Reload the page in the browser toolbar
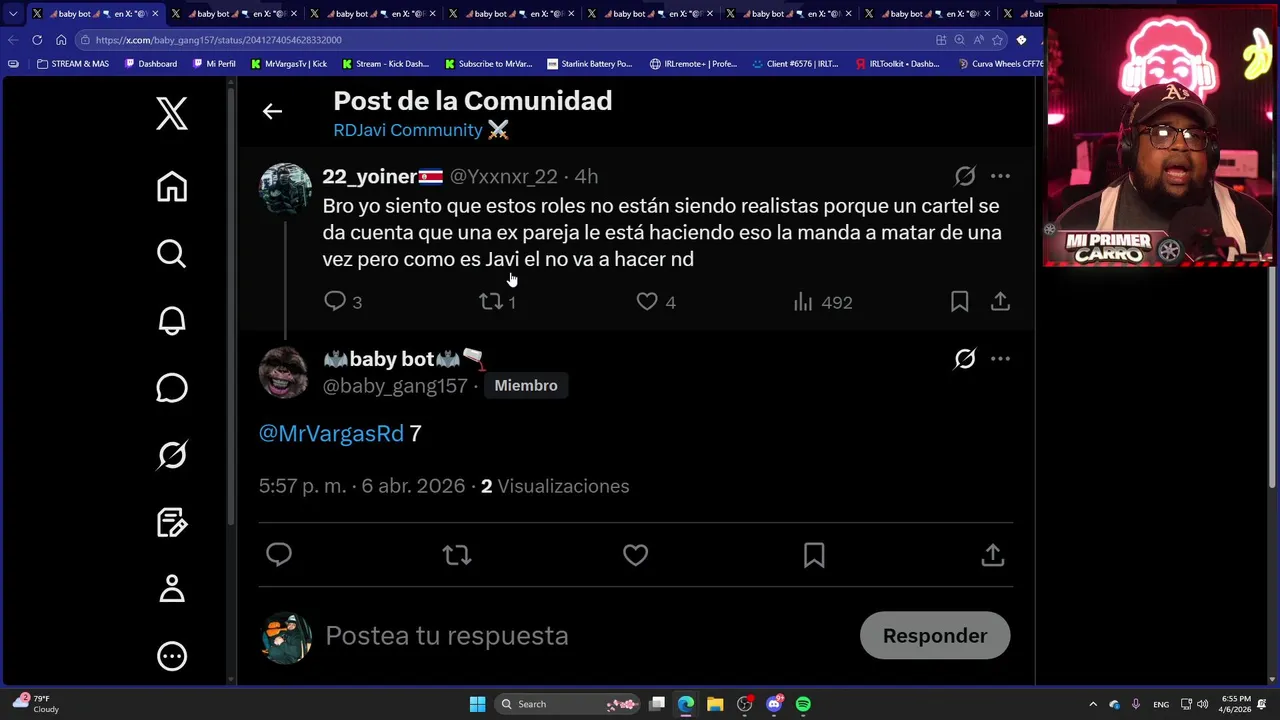This screenshot has width=1280, height=720. (37, 40)
